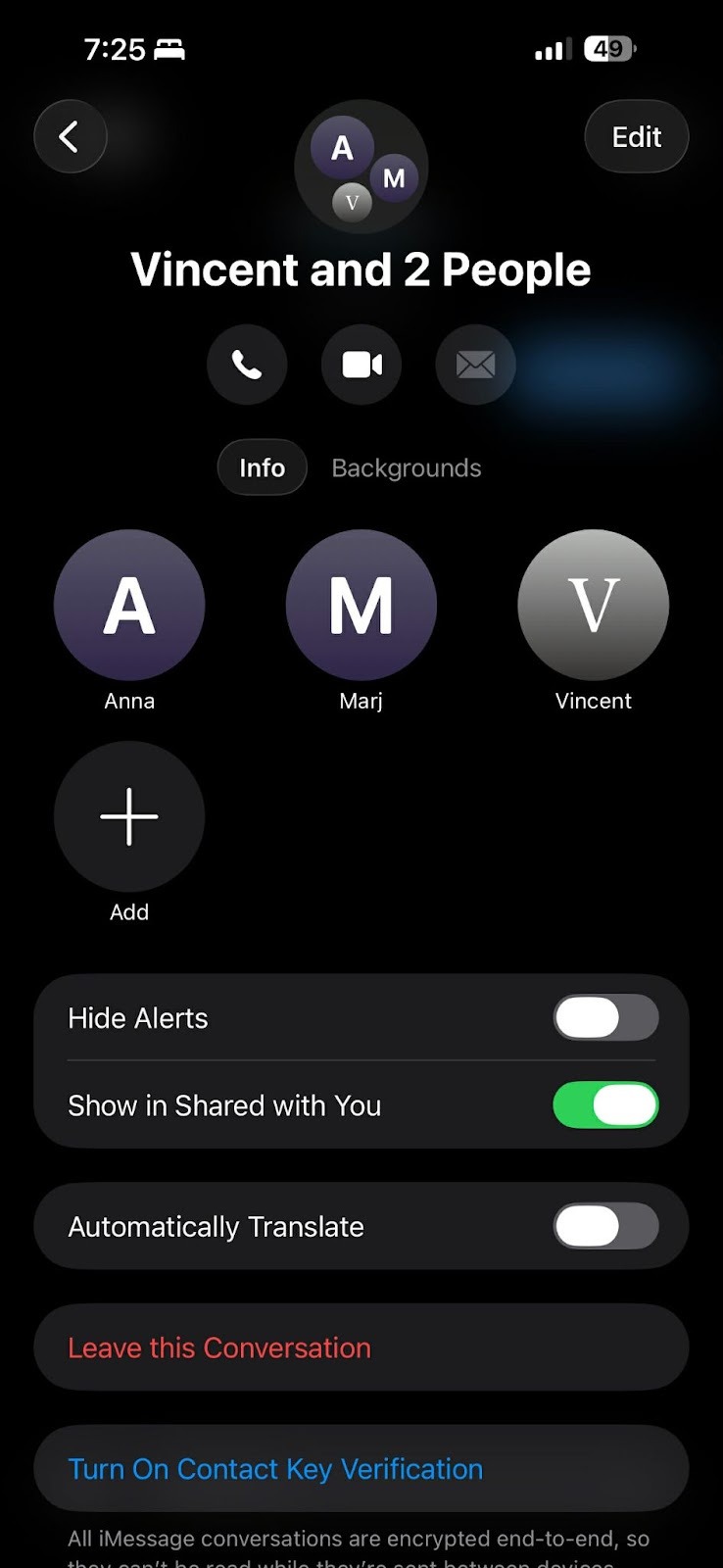Toggle Automatically Translate on
The height and width of the screenshot is (1568, 723).
pyautogui.click(x=605, y=1226)
